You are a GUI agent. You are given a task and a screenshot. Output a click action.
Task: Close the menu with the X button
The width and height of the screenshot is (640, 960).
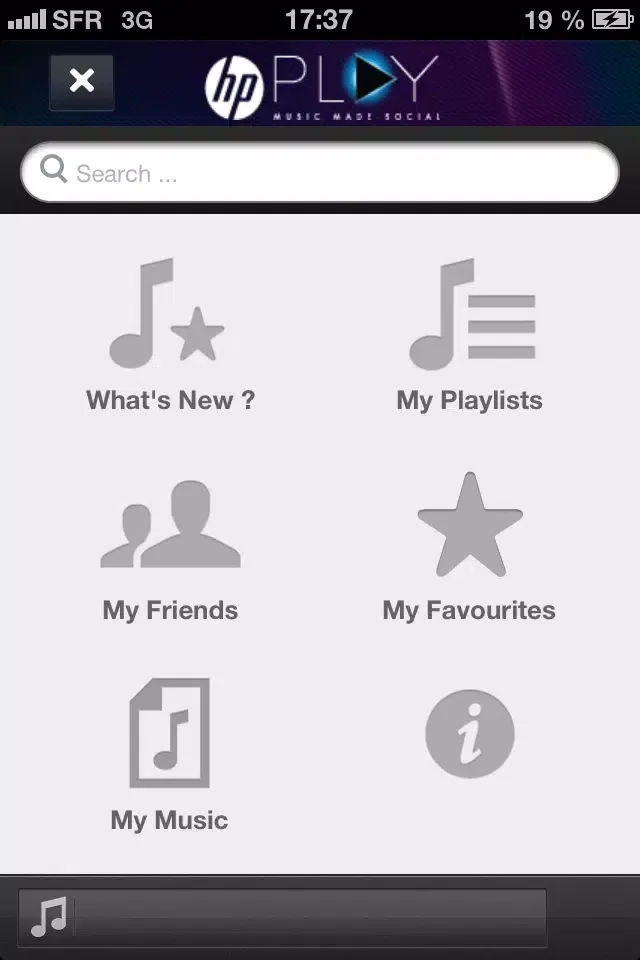(82, 81)
